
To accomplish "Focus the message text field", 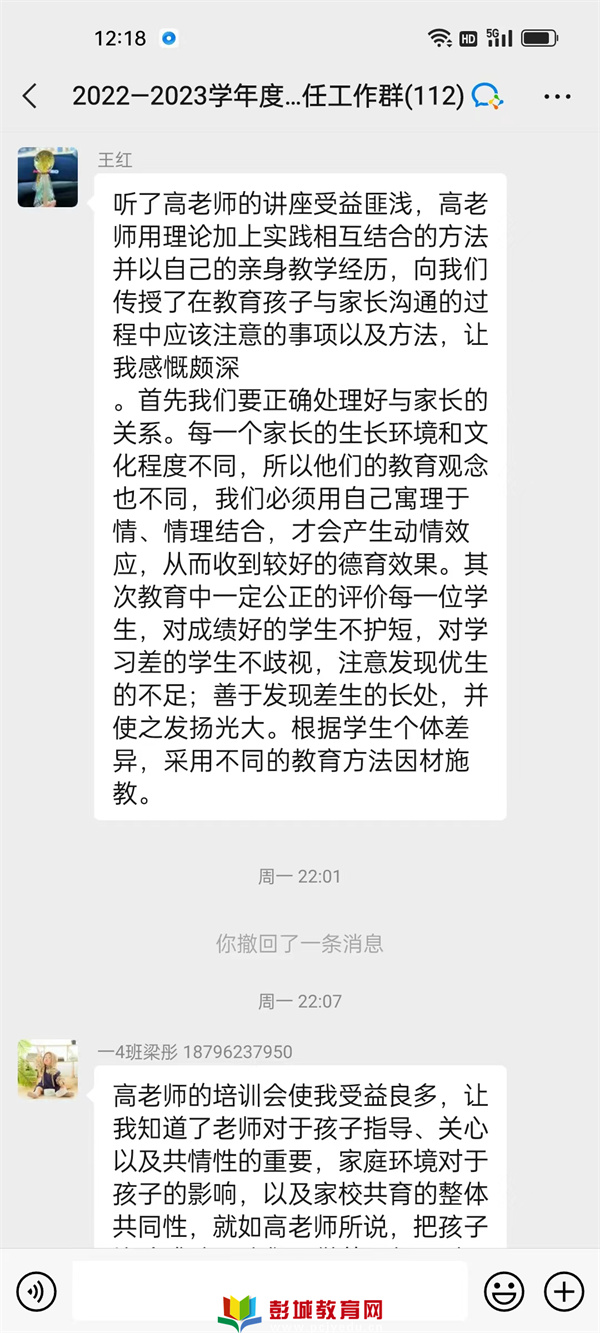I will [270, 1291].
